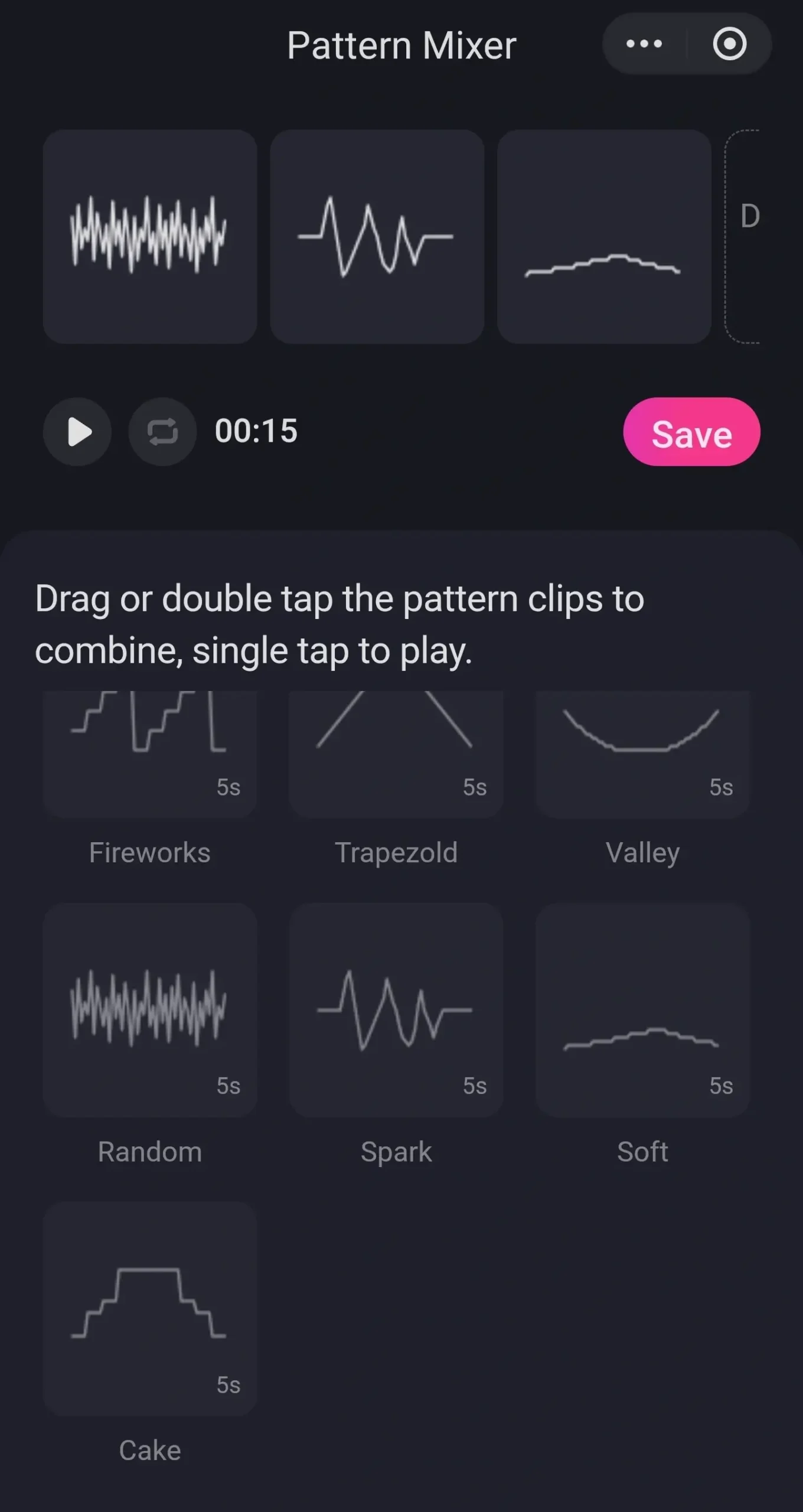The image size is (803, 1512).
Task: Select the first clip in the mix timeline
Action: (x=150, y=236)
